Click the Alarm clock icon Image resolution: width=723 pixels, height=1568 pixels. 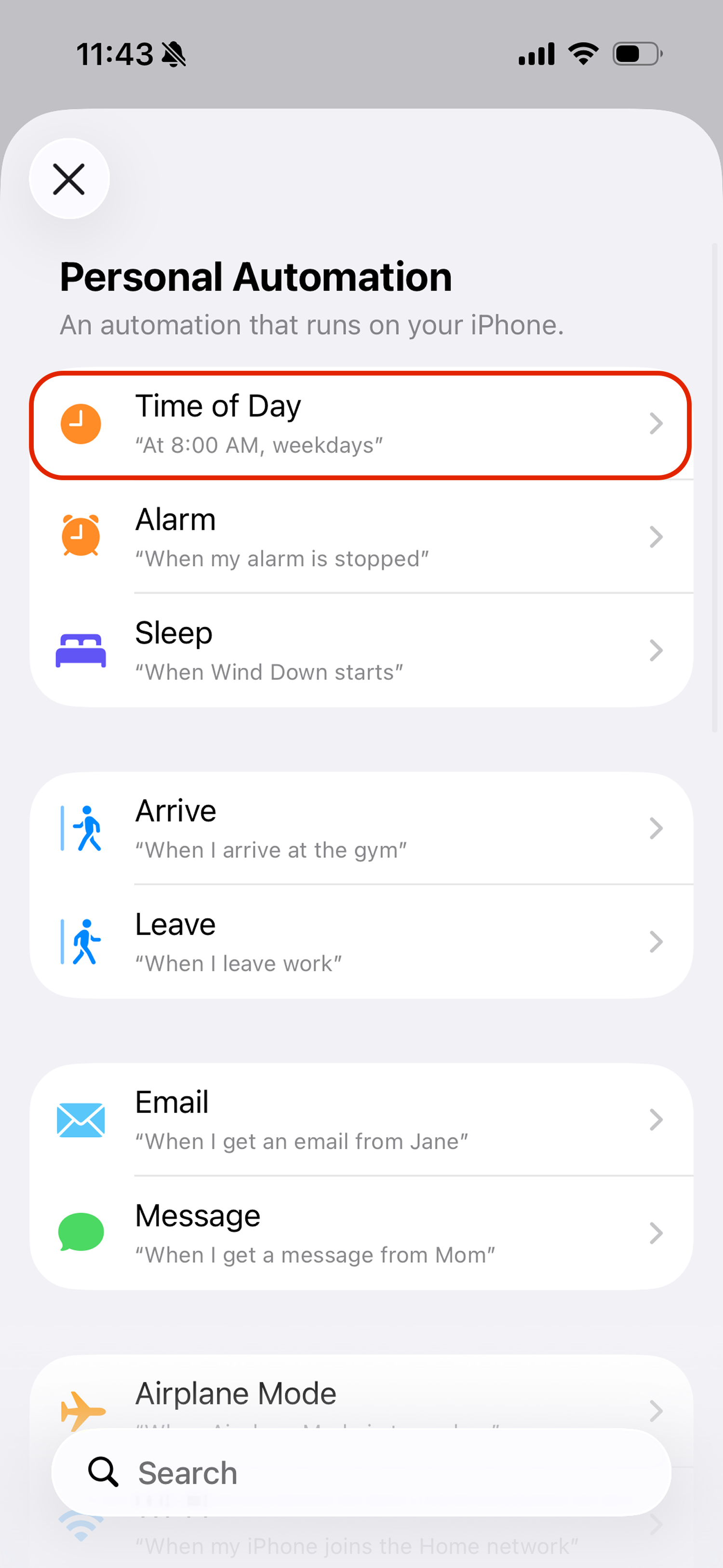click(80, 536)
